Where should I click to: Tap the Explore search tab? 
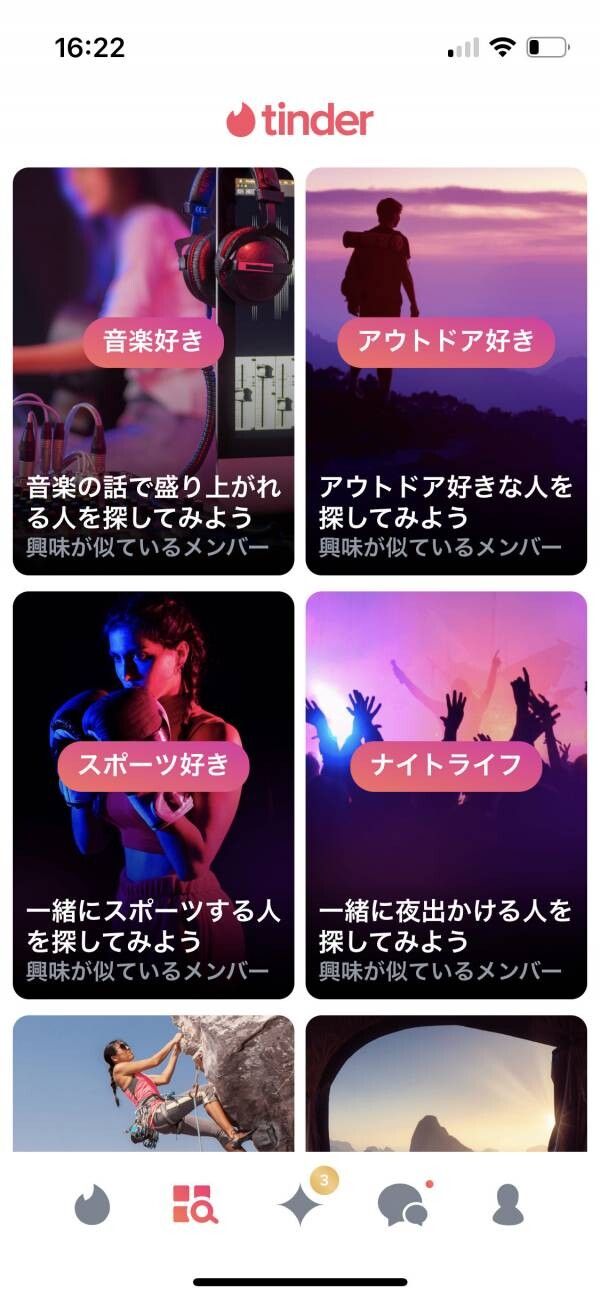pyautogui.click(x=195, y=1205)
